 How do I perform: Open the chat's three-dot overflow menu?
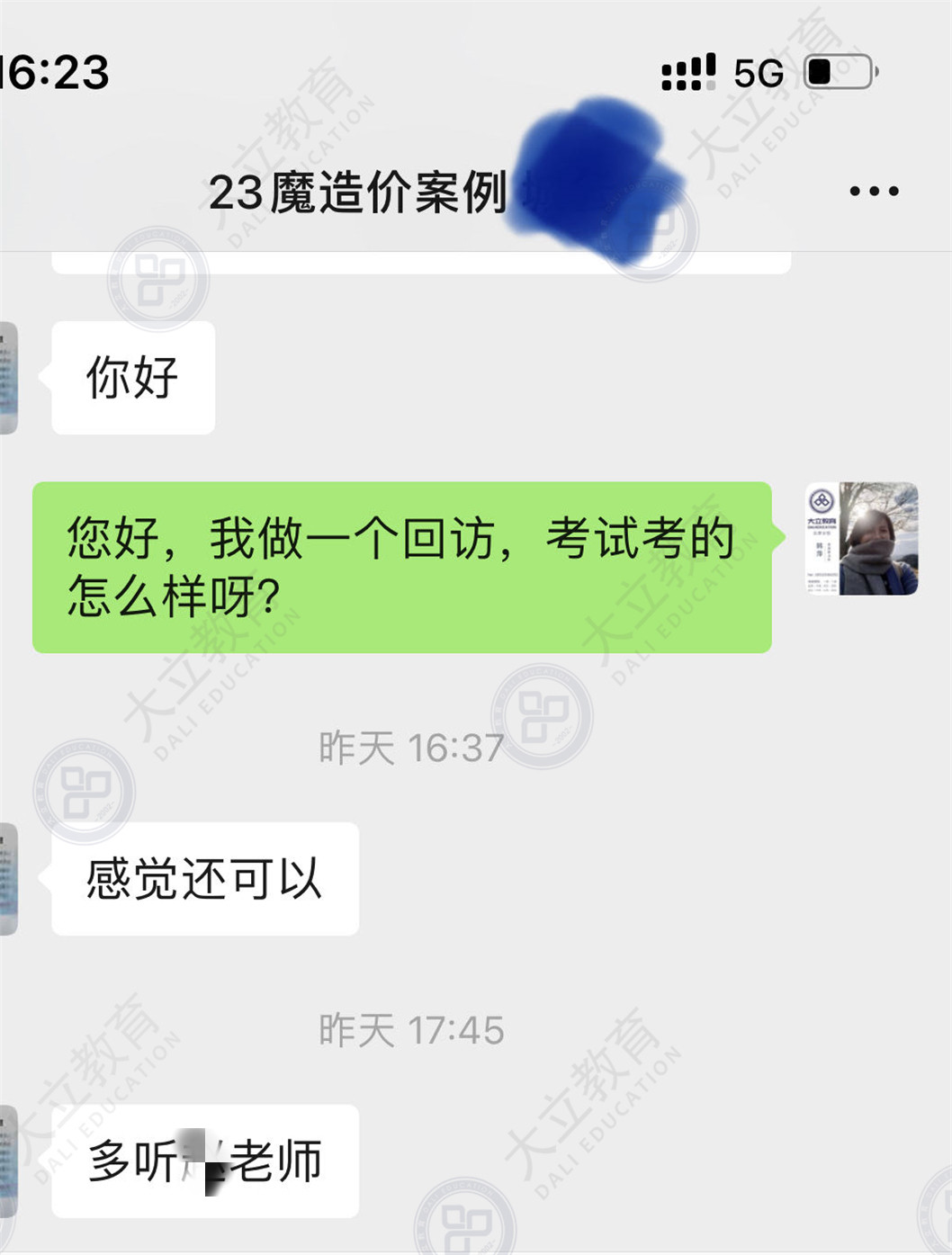[x=873, y=191]
